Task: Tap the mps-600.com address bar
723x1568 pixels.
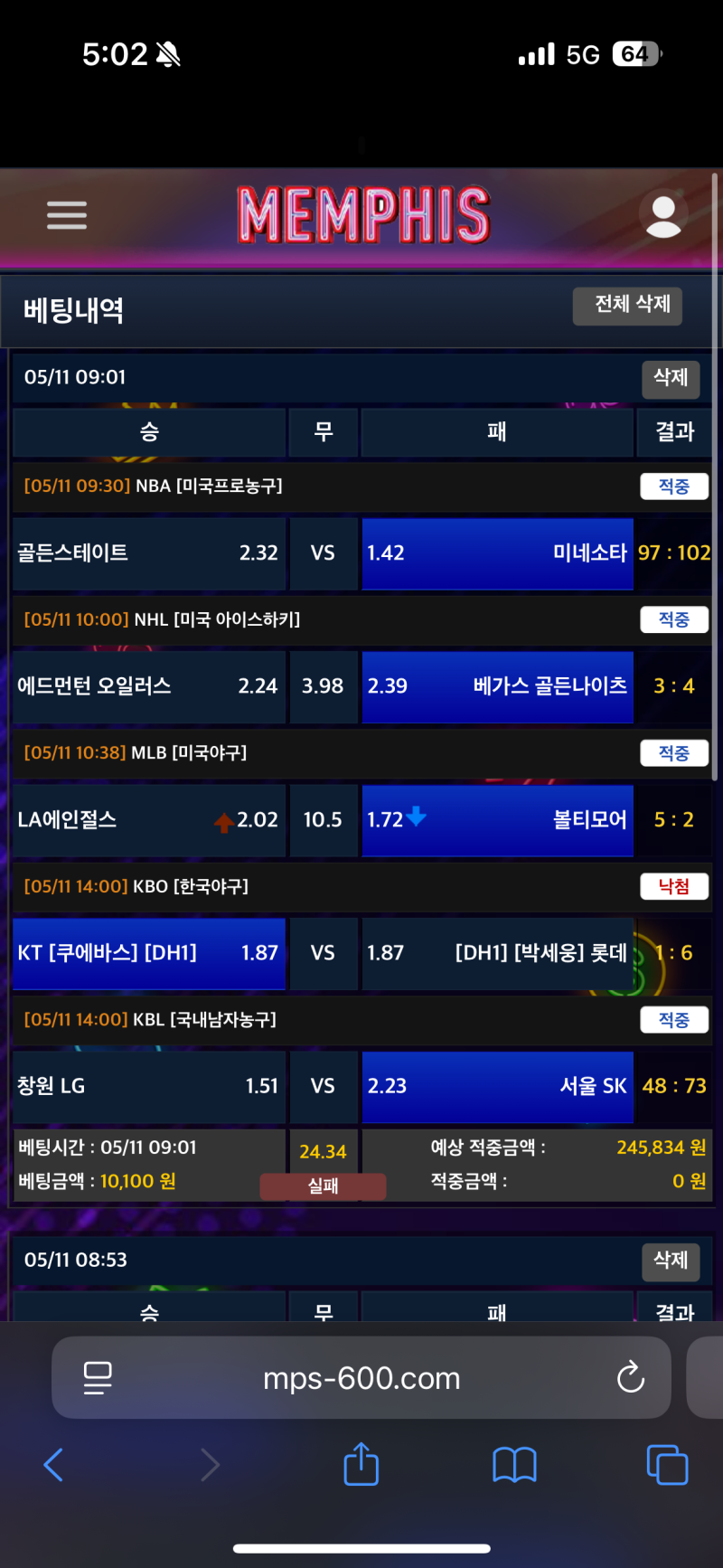Action: tap(361, 1378)
